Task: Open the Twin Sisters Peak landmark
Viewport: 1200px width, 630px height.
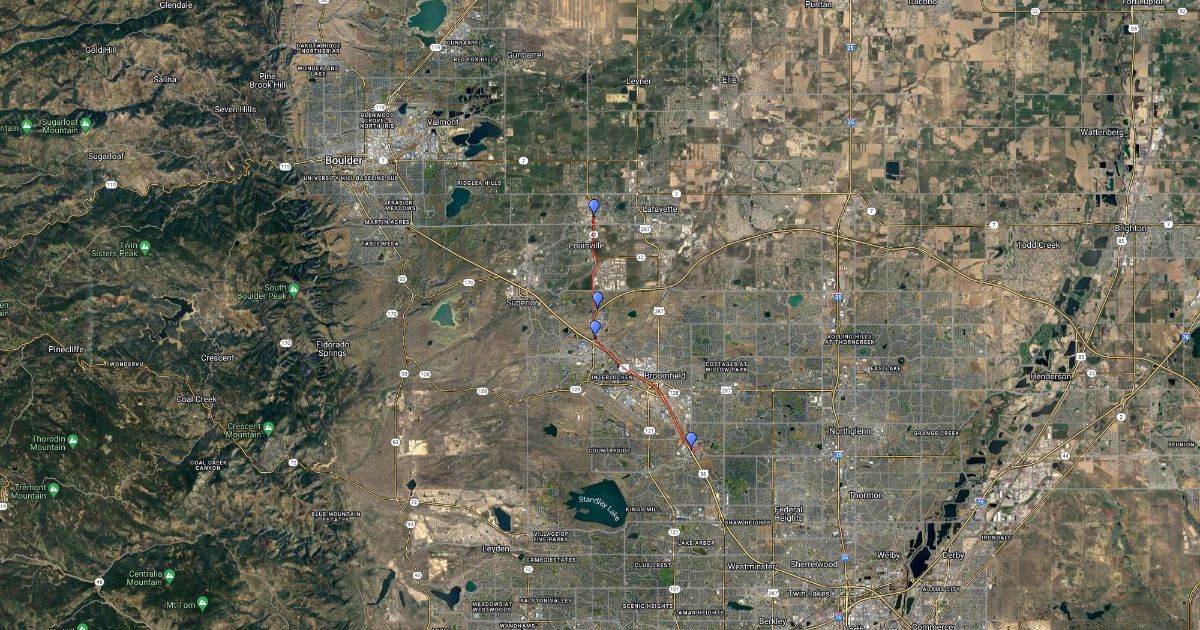Action: (x=145, y=247)
